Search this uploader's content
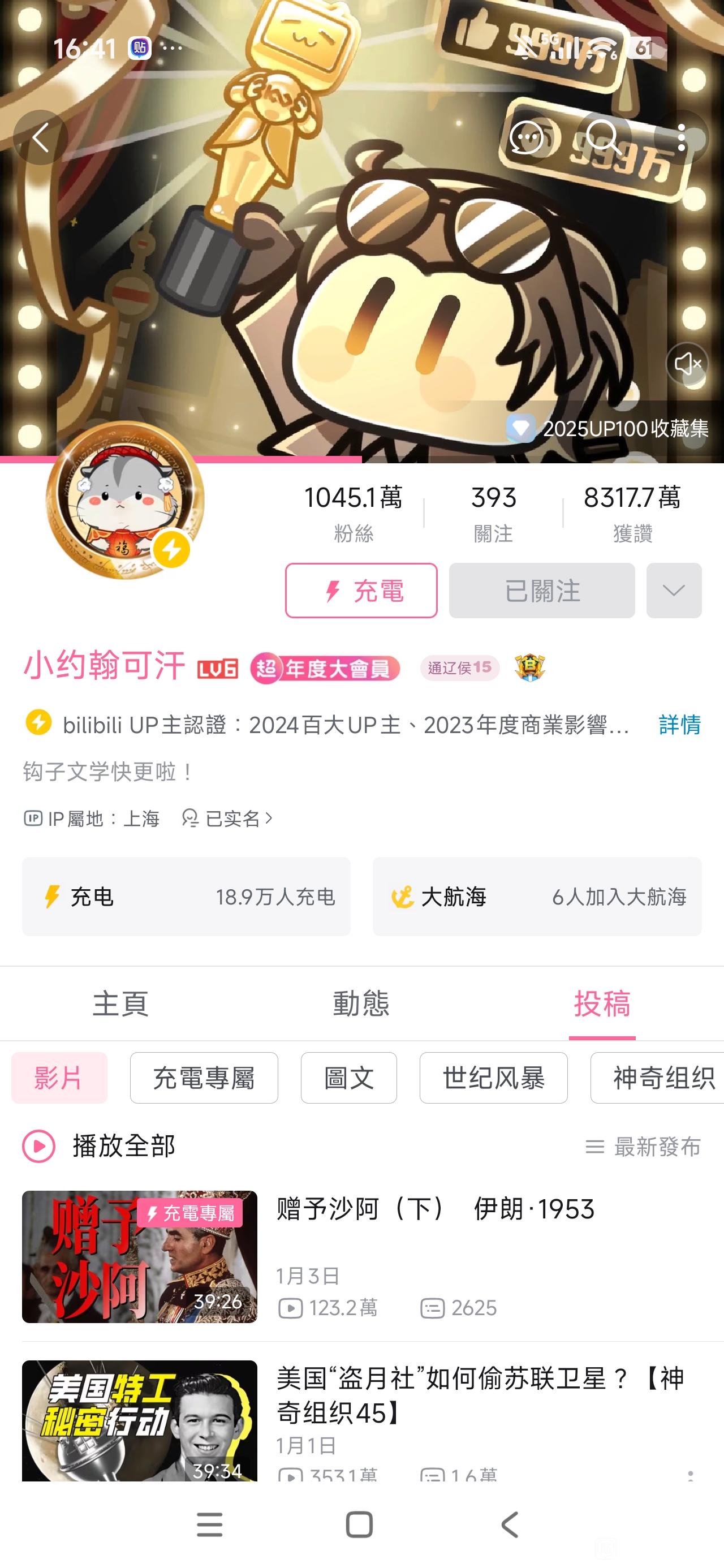The image size is (724, 1568). coord(604,137)
